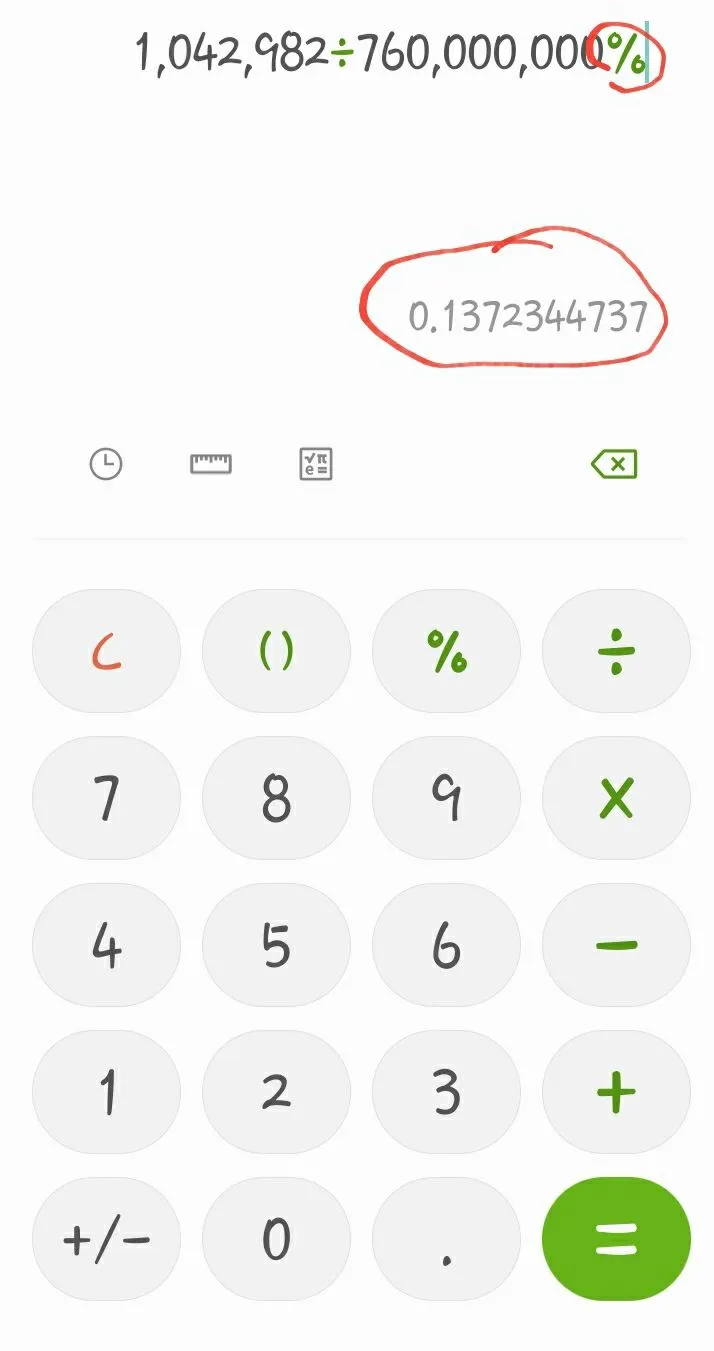The height and width of the screenshot is (1351, 714).
Task: Enter digit 1
Action: 106,1092
